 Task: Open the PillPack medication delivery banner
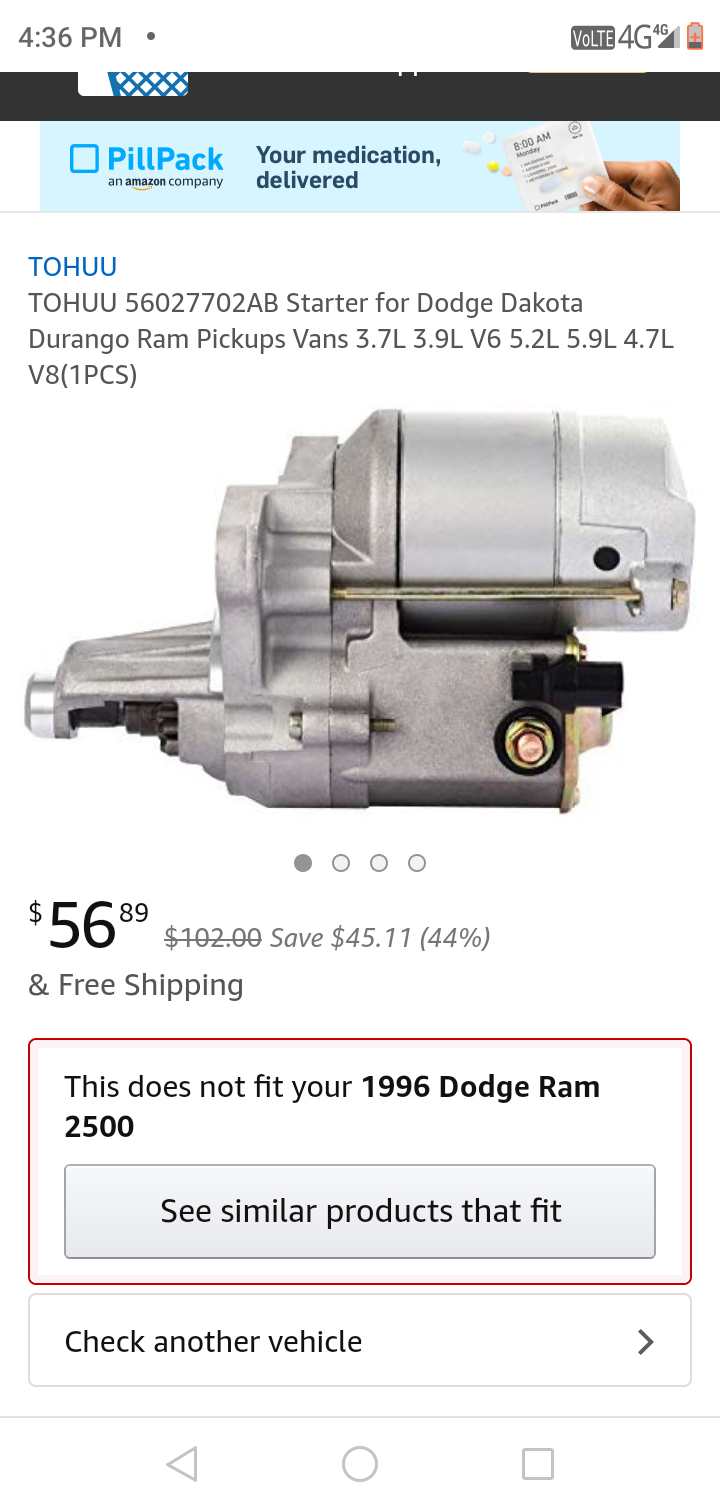pos(360,166)
